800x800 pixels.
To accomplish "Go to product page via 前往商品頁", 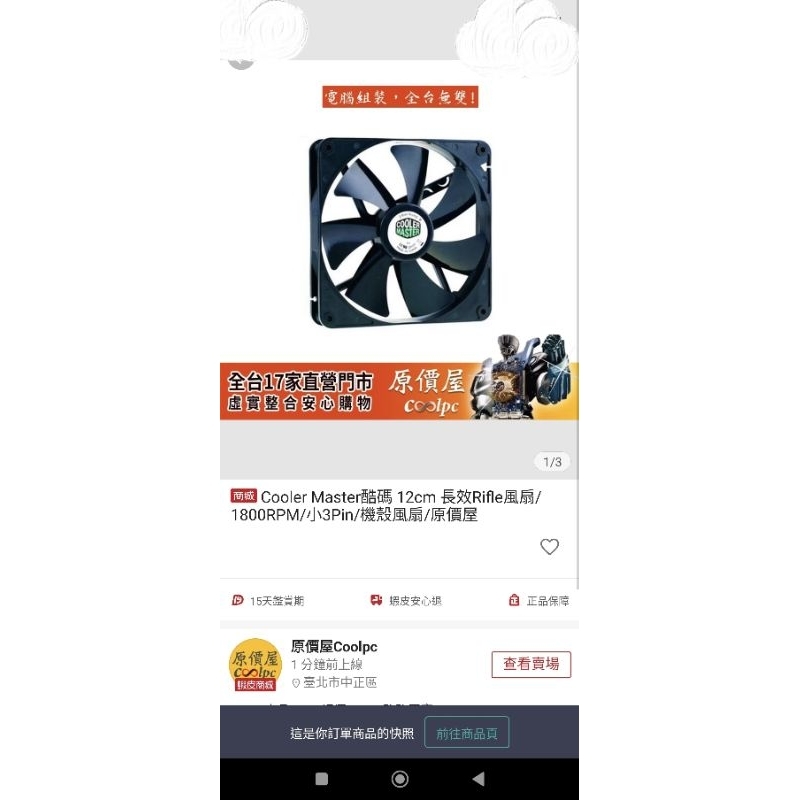I will tap(466, 732).
